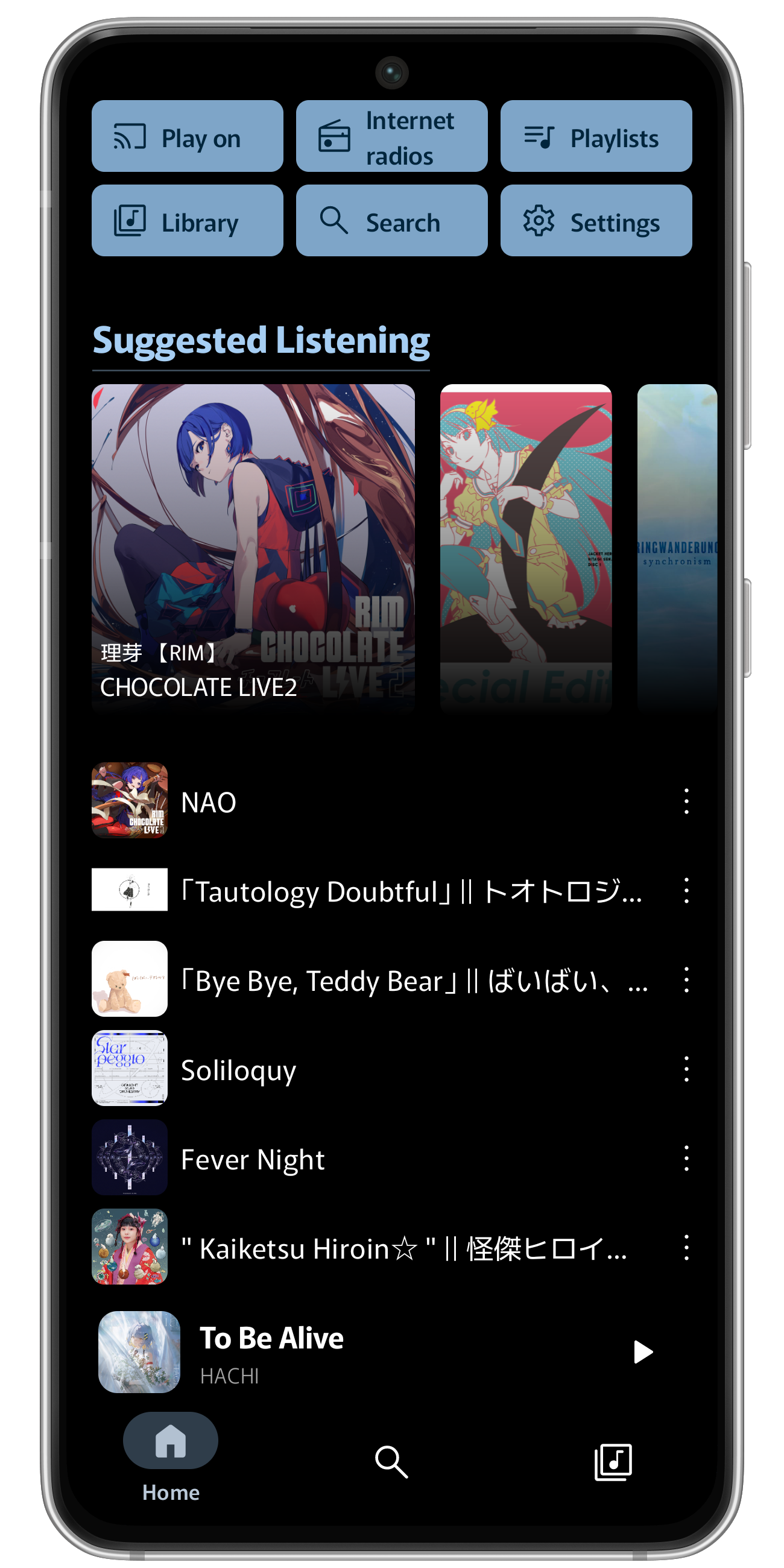
Task: Open the To Be Alive now playing bar
Action: (365, 1351)
